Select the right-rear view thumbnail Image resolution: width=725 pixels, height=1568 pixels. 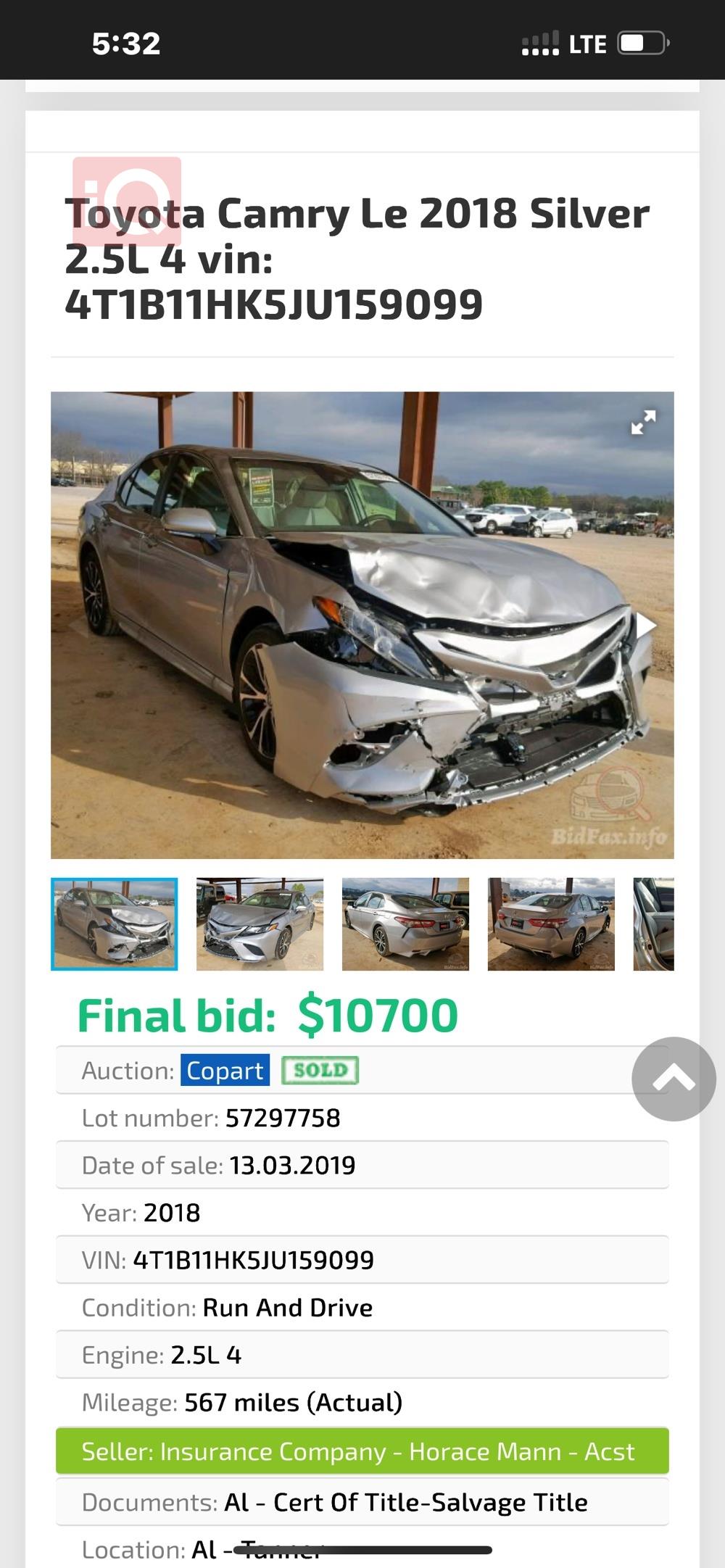[x=551, y=924]
